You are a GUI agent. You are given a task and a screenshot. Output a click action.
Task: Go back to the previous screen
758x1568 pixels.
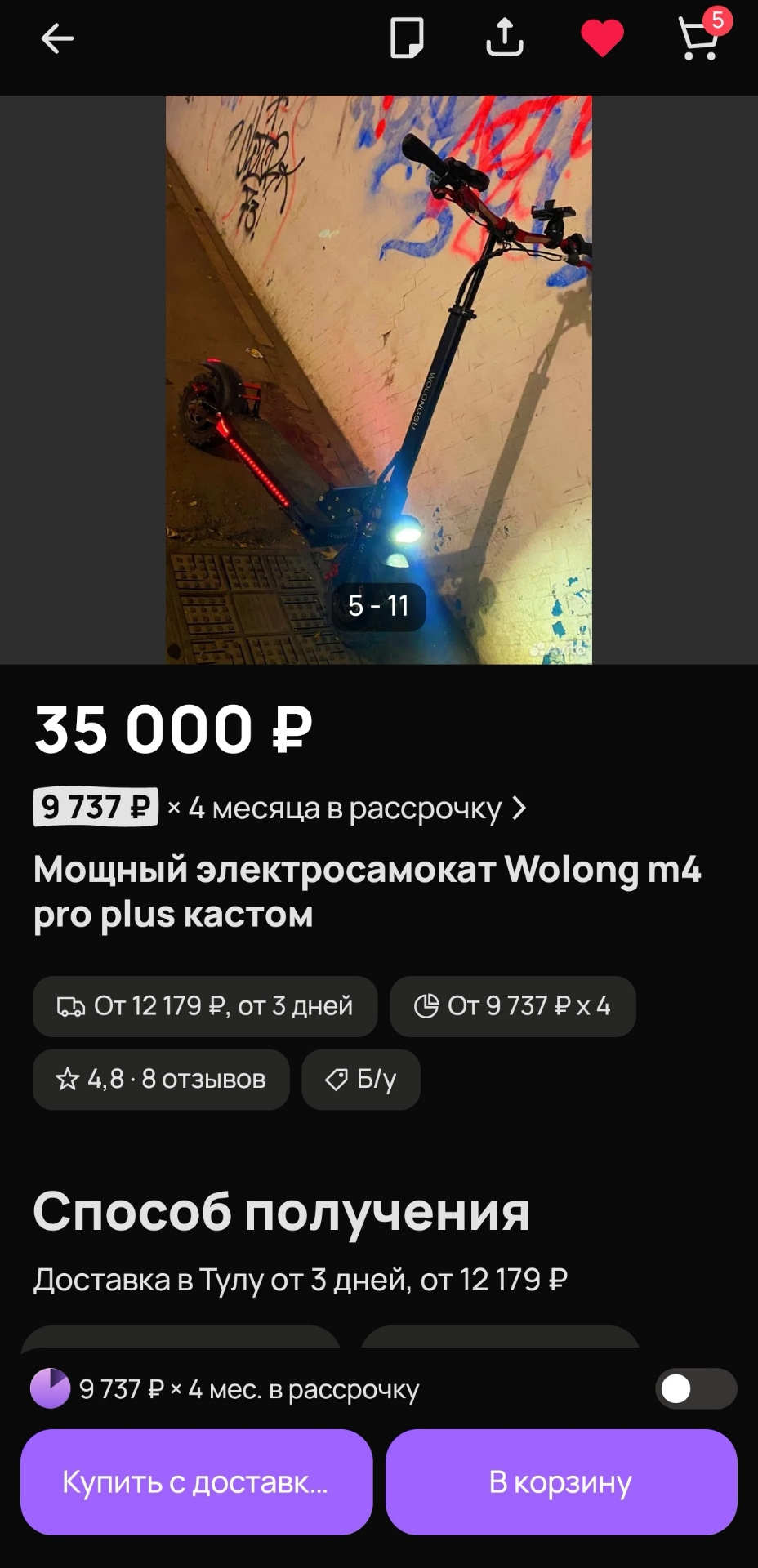[57, 38]
